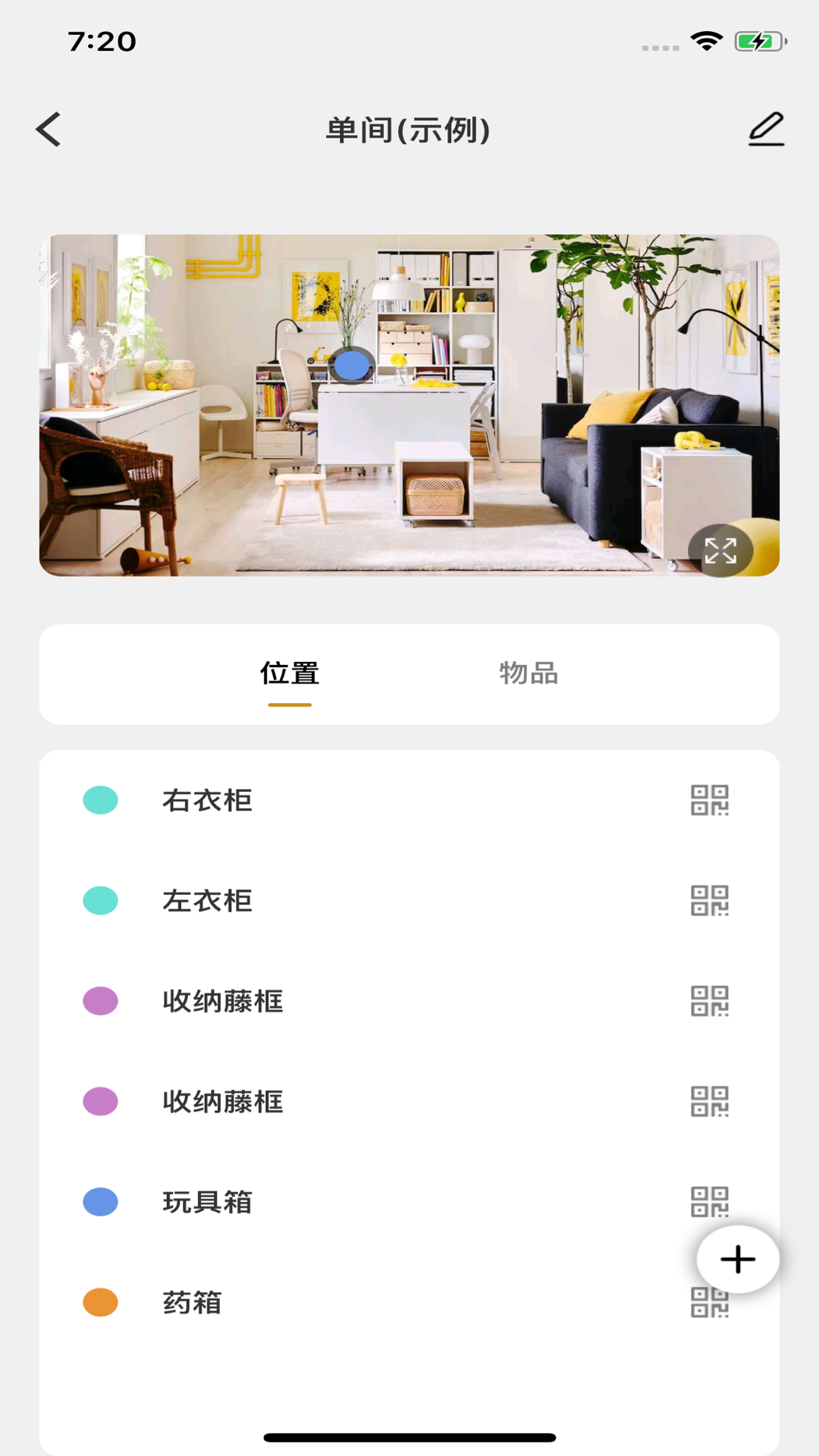The width and height of the screenshot is (819, 1456).
Task: Tap the plus button to add an item
Action: [736, 1258]
